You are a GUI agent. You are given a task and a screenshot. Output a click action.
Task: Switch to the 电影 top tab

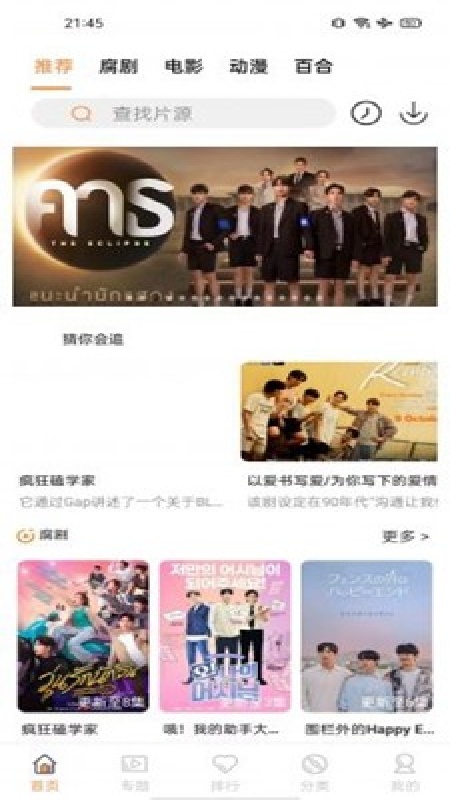tap(184, 66)
